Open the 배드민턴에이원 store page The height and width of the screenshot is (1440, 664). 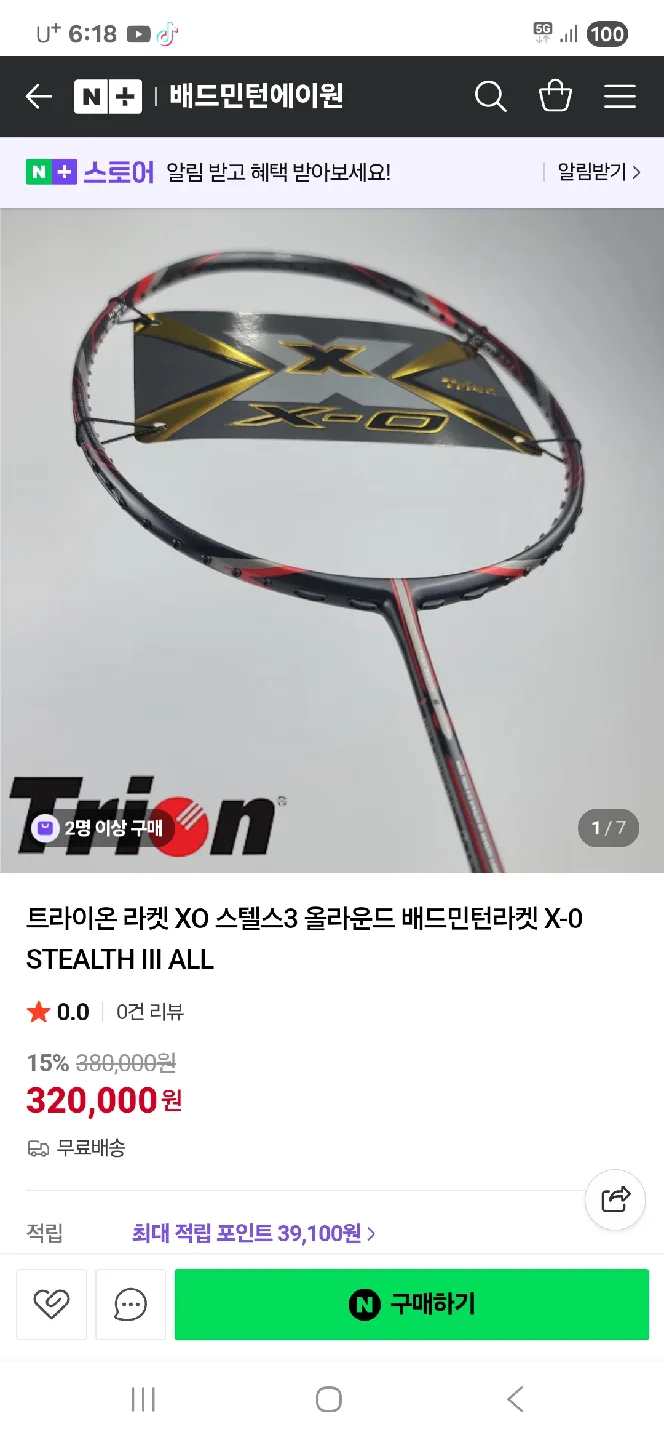[257, 96]
